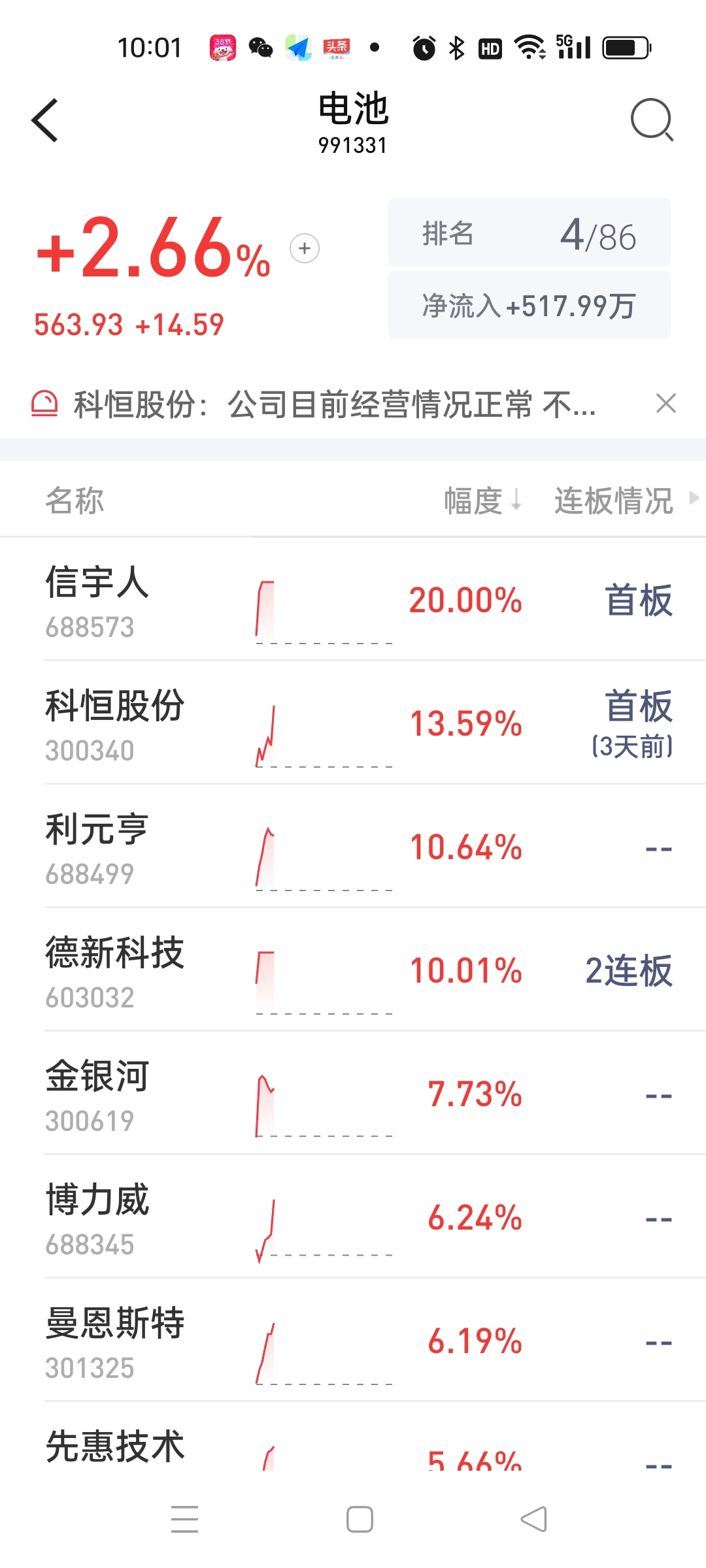Open stock 曼恩斯特 301325
This screenshot has width=706, height=1568.
[353, 1340]
